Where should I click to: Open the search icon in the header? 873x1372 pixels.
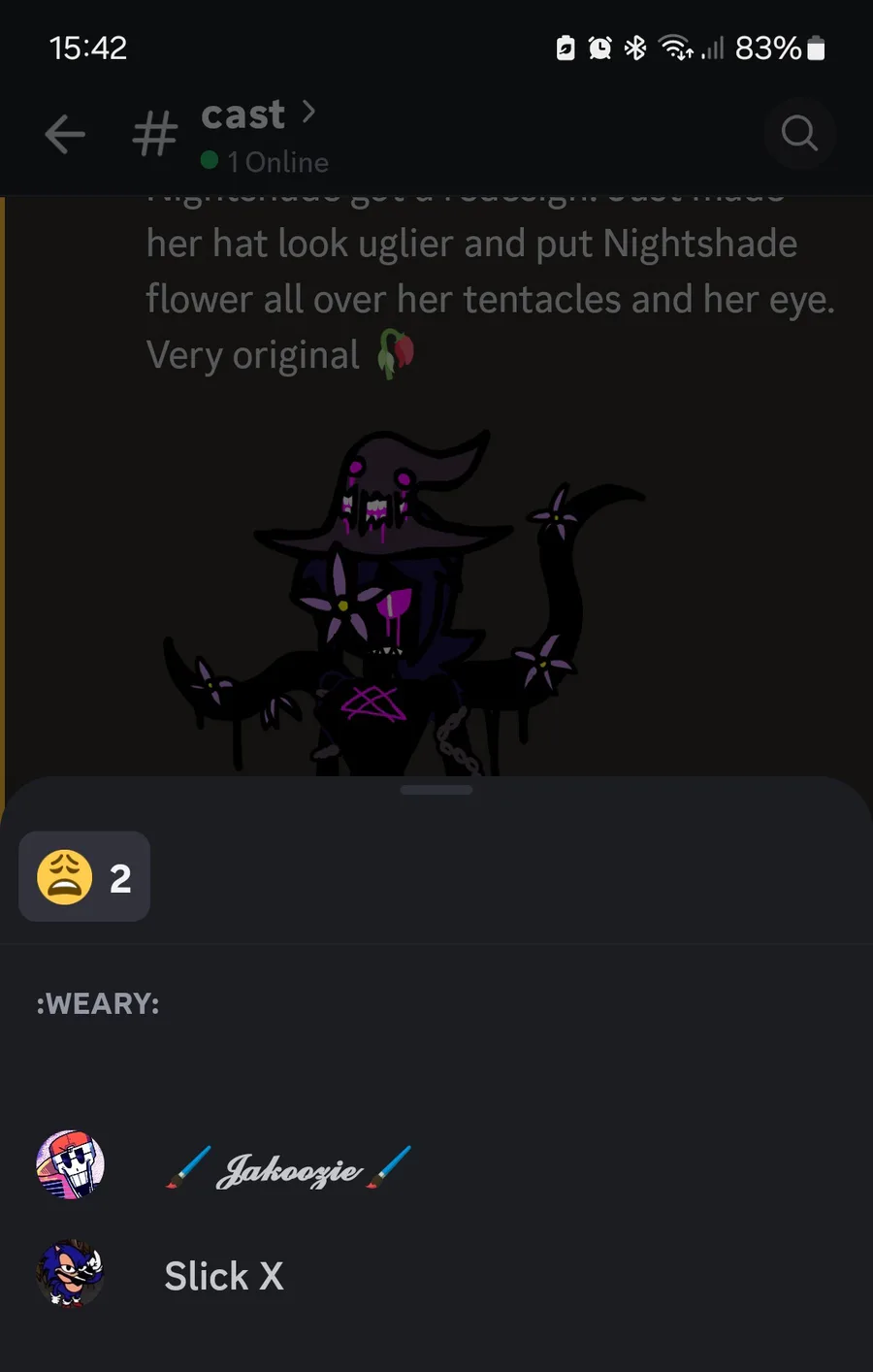(799, 134)
